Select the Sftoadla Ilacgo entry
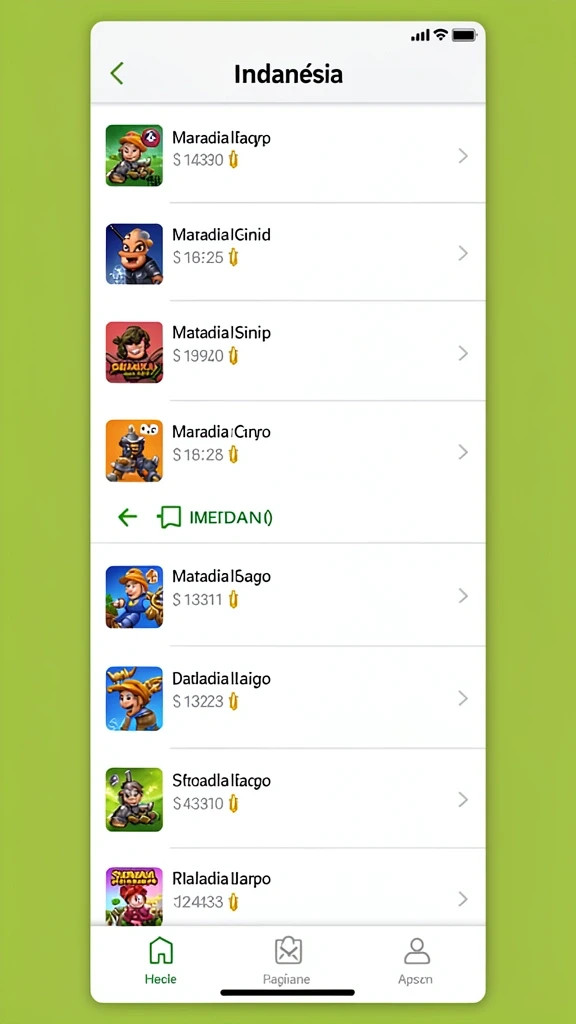Viewport: 576px width, 1024px height. 288,799
